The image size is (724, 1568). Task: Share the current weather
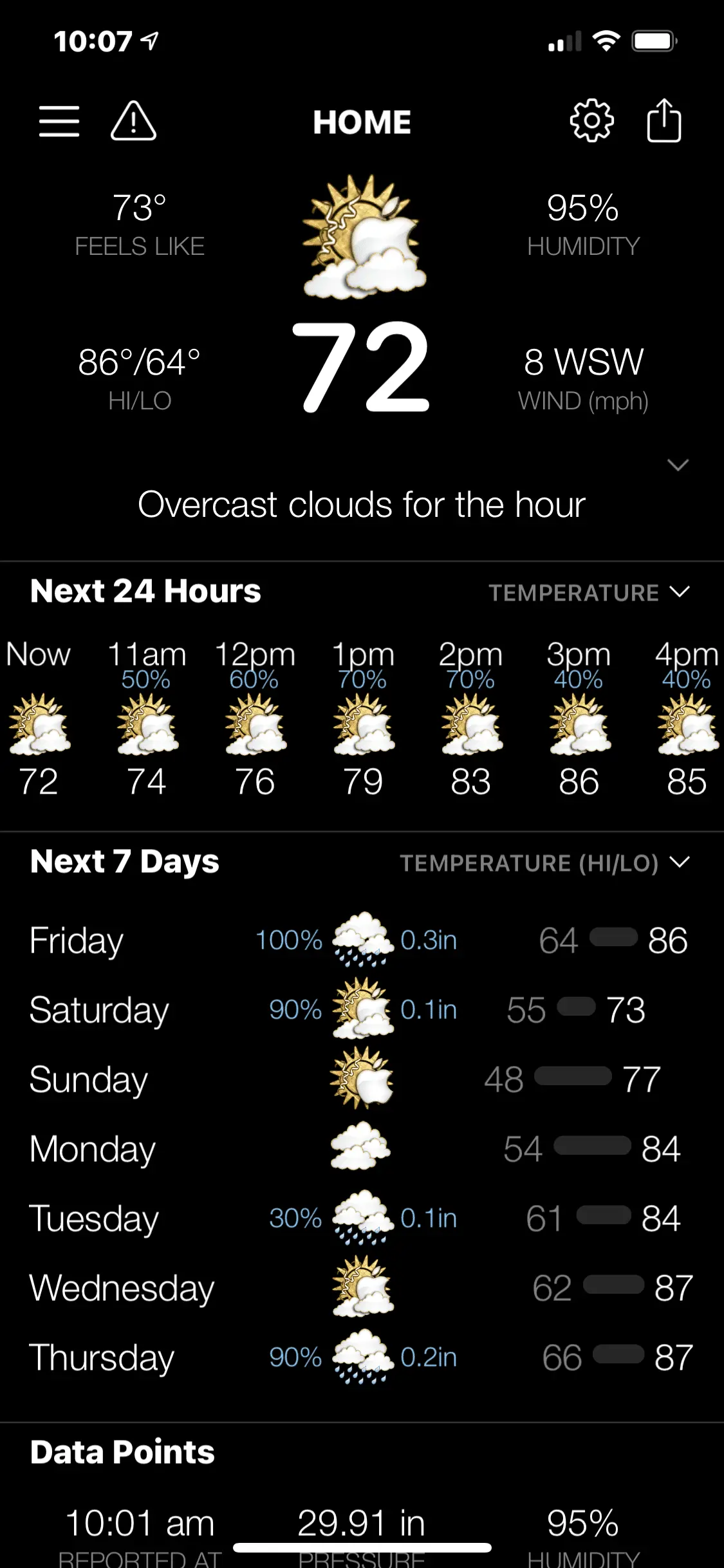point(664,120)
